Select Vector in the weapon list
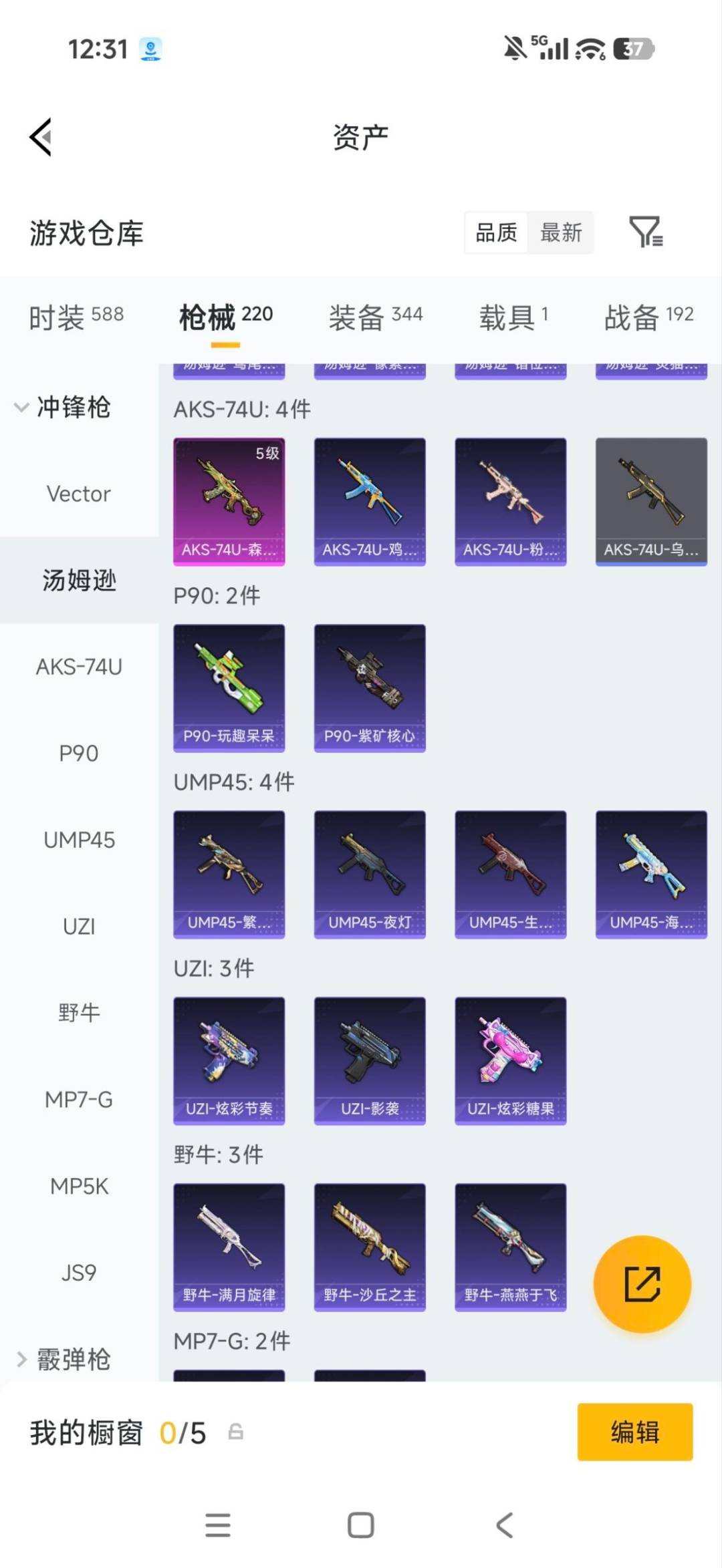The image size is (722, 1568). (79, 494)
